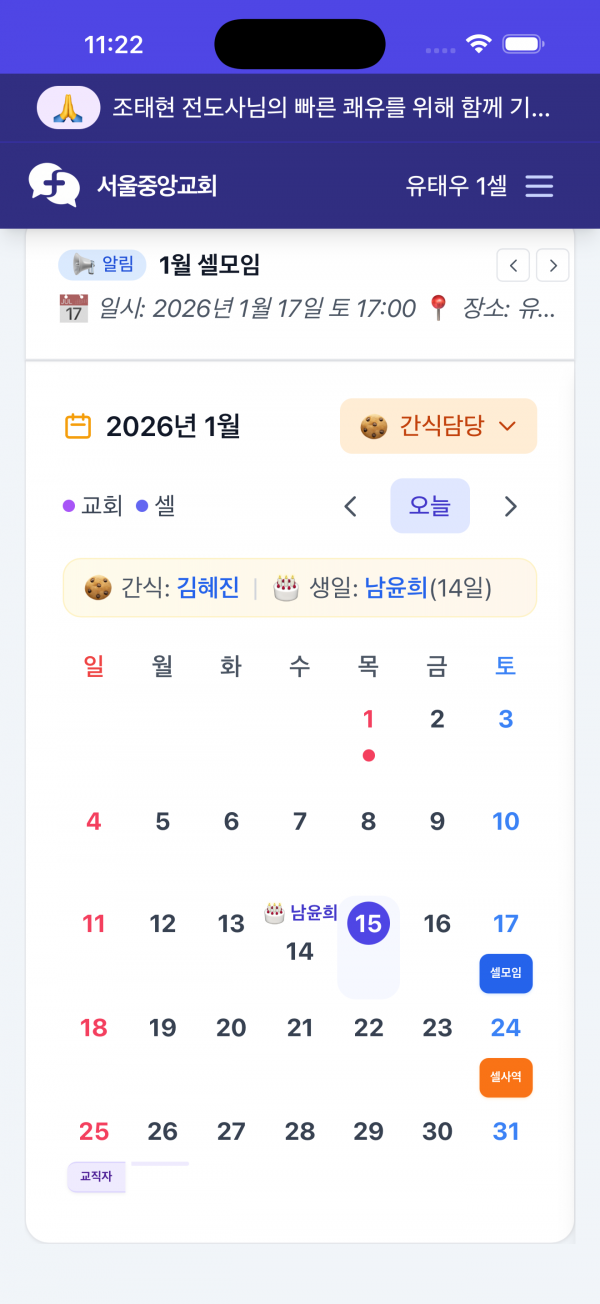The image size is (600, 1304).
Task: Open snack person 김혜진
Action: (208, 587)
